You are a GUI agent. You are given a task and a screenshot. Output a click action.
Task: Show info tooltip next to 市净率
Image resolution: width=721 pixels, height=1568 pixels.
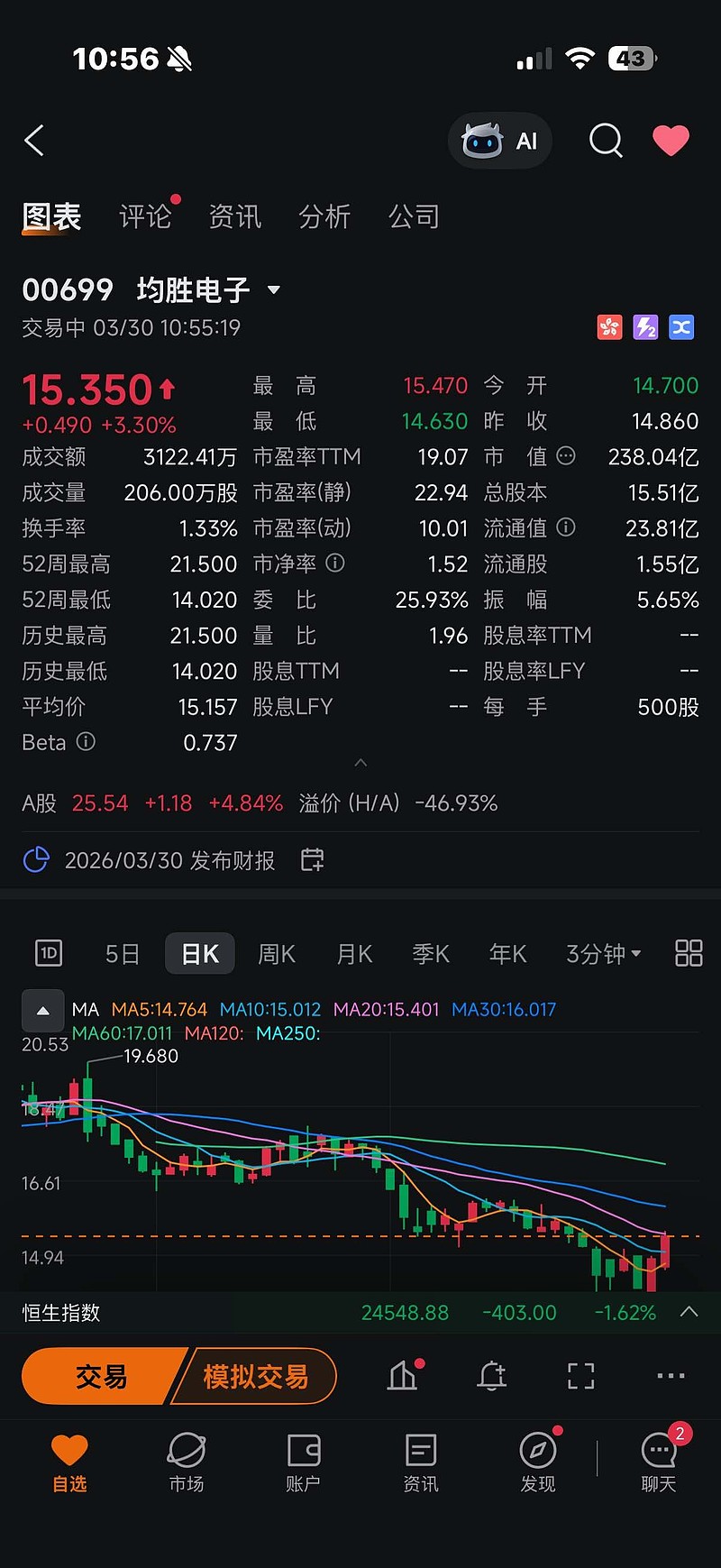pyautogui.click(x=334, y=563)
